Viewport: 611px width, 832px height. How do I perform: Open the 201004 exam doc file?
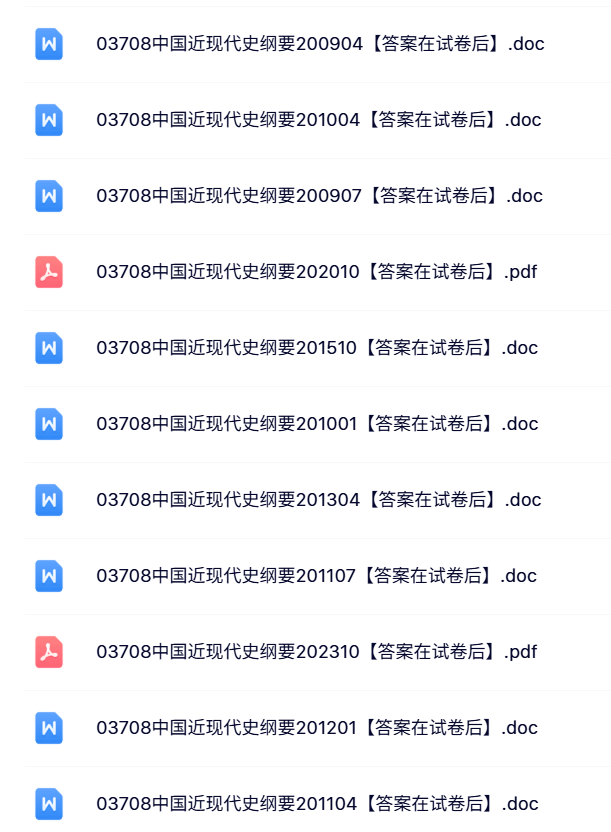[x=318, y=120]
